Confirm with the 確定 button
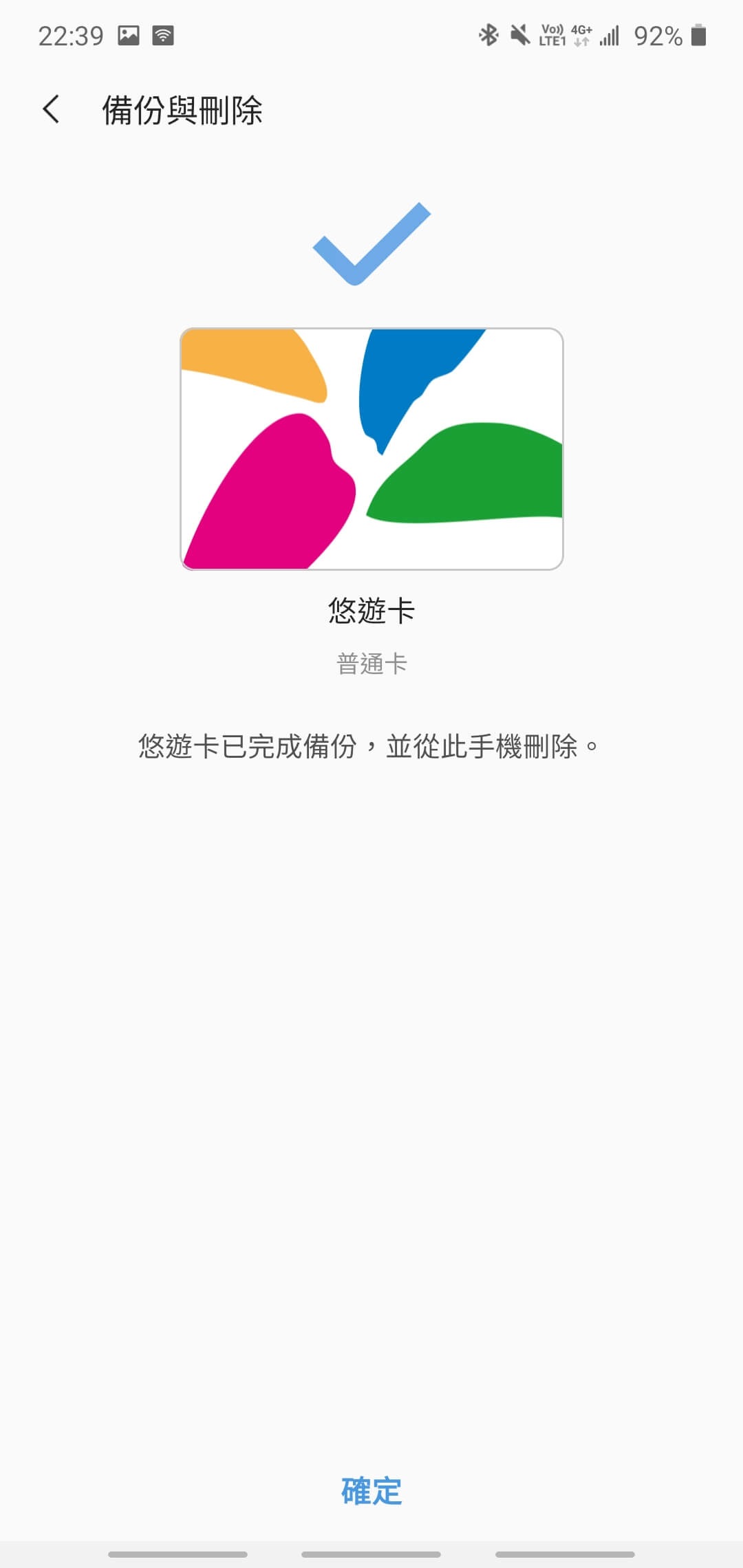Viewport: 743px width, 1568px height. (371, 1491)
